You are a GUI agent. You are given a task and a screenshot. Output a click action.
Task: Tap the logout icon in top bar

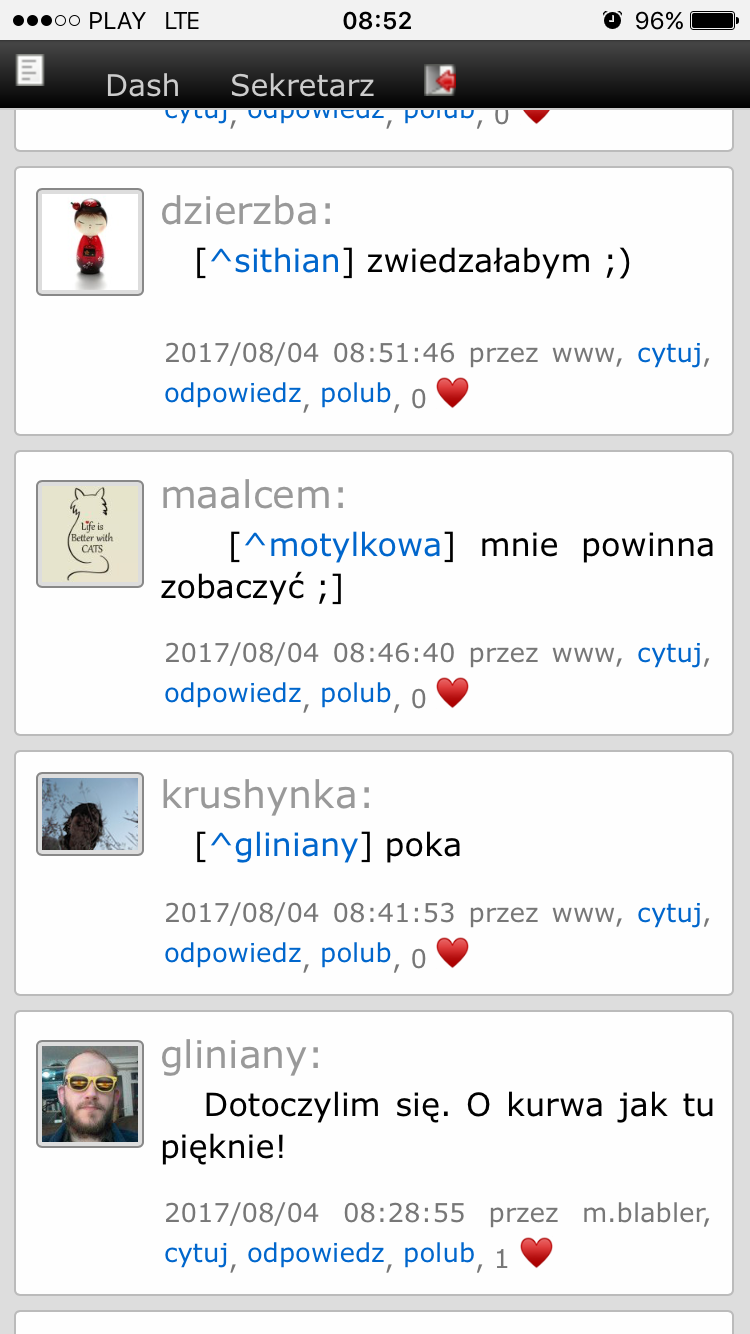[x=440, y=80]
